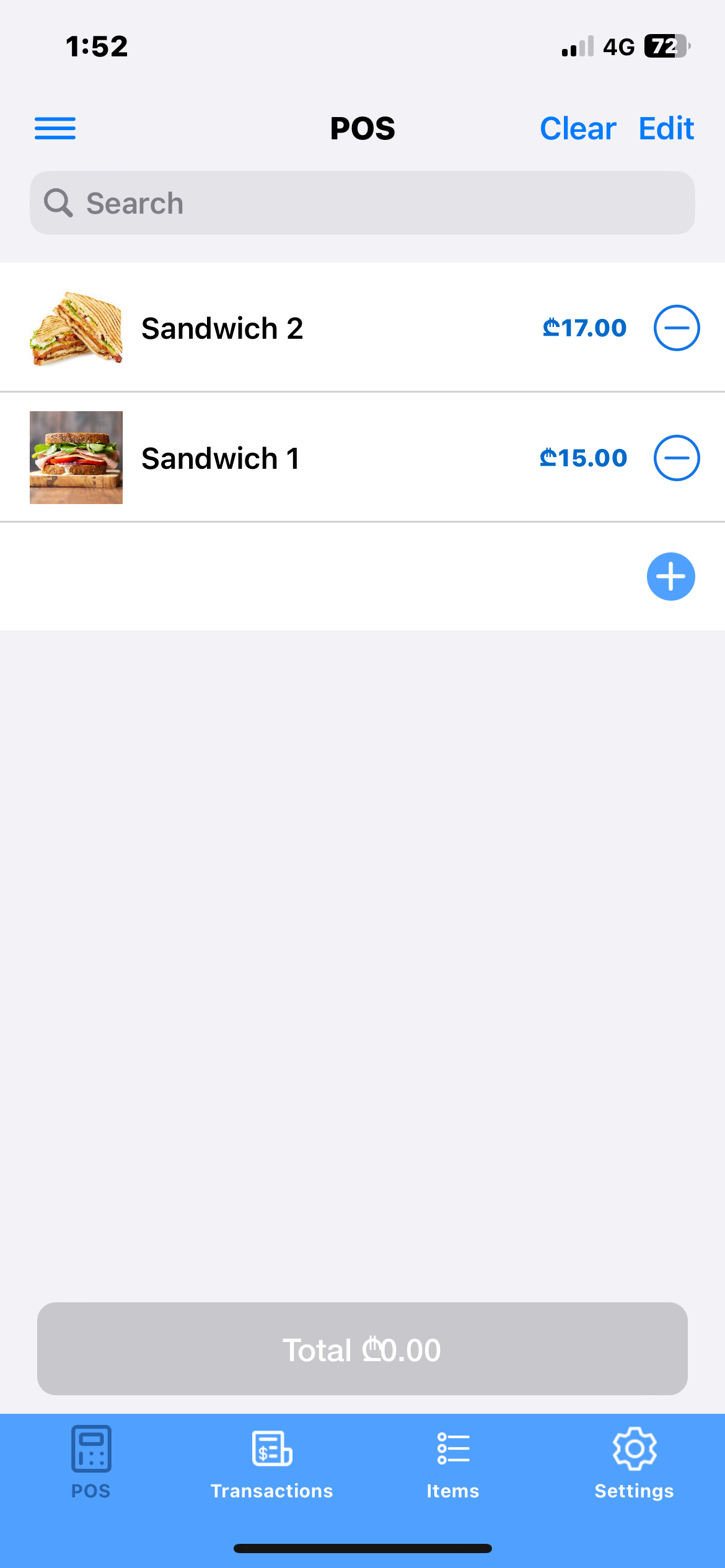Tap the Total checkout button
725x1568 pixels.
362,1349
